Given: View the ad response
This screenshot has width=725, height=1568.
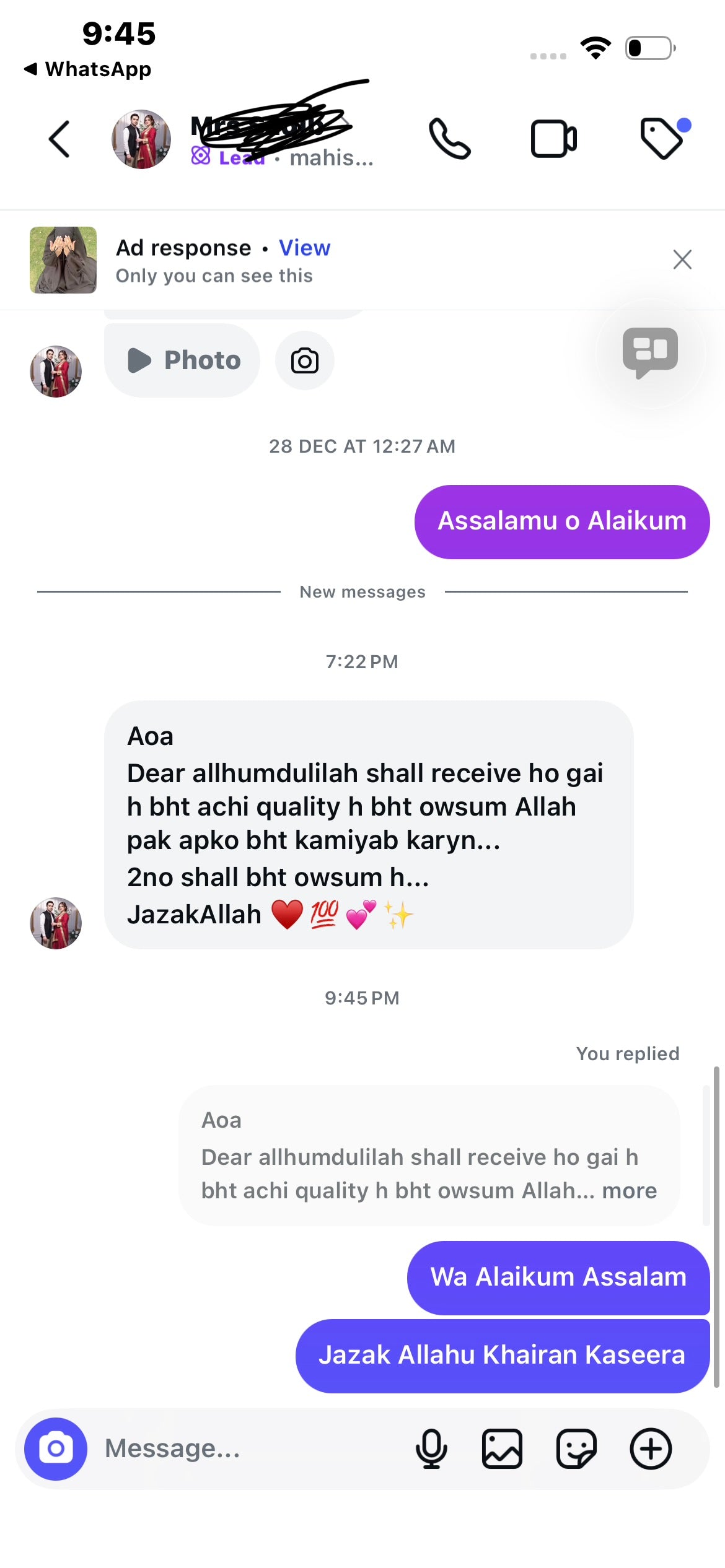Looking at the screenshot, I should point(304,248).
